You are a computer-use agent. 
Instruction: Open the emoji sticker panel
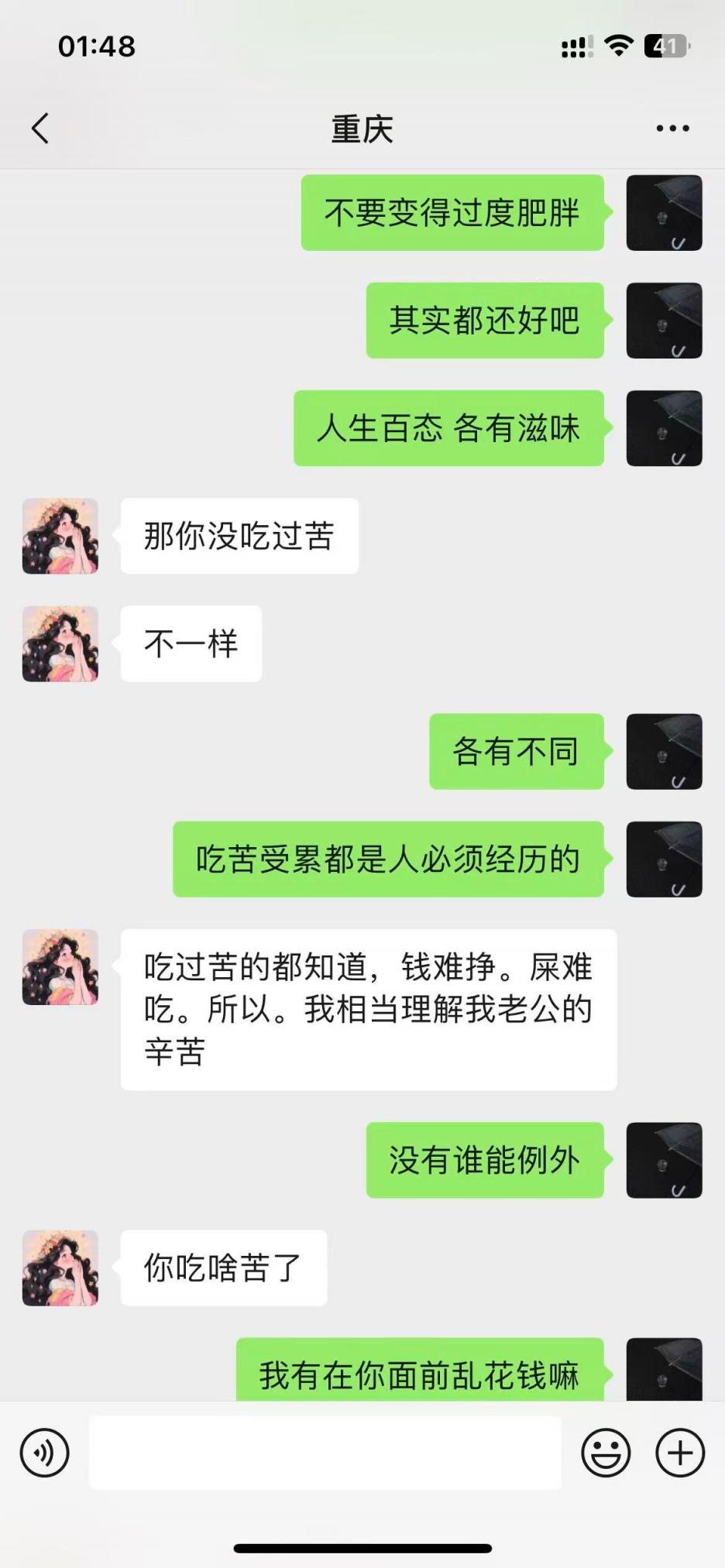click(606, 1453)
